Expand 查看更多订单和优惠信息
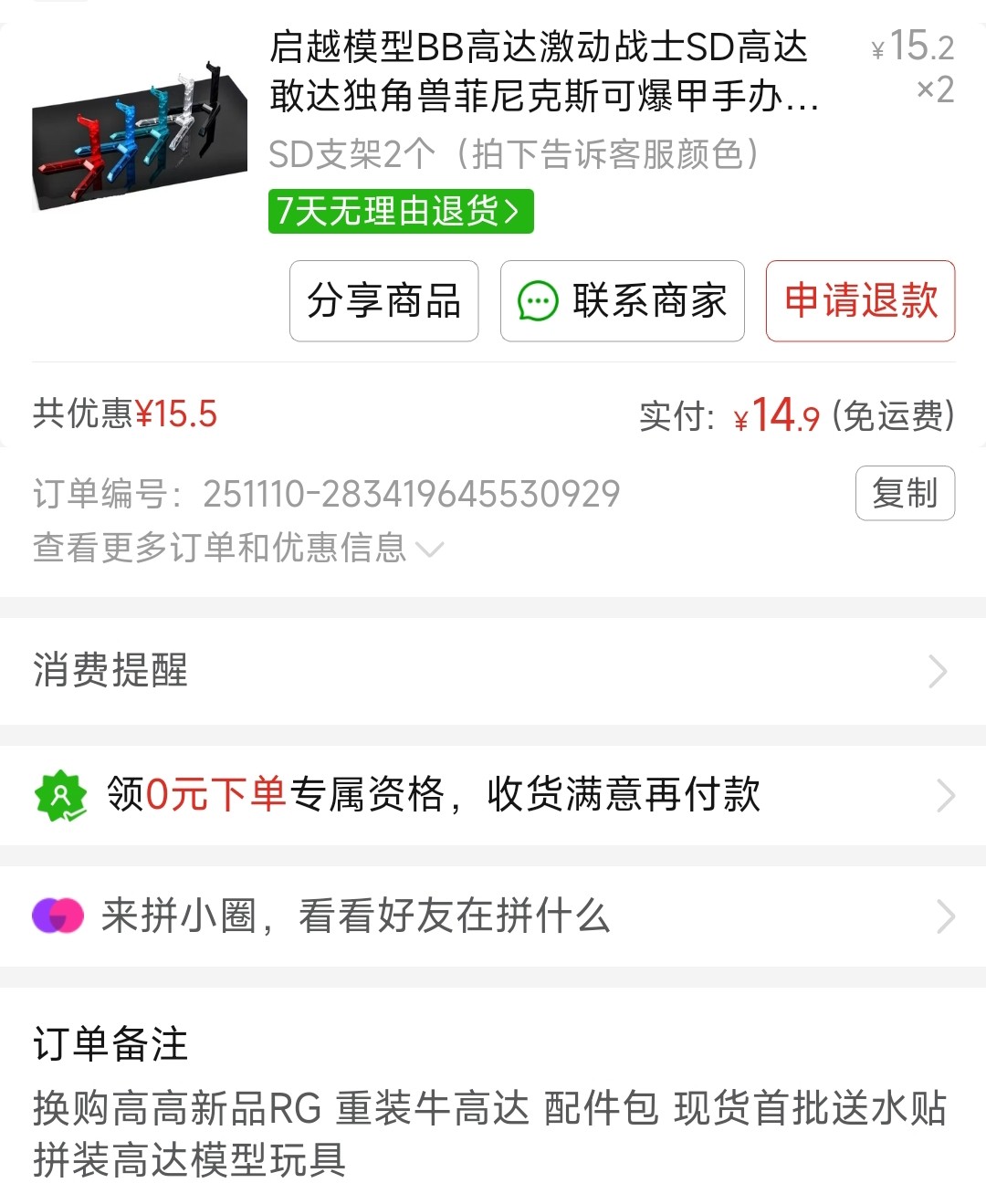The height and width of the screenshot is (1204, 986). [x=237, y=548]
